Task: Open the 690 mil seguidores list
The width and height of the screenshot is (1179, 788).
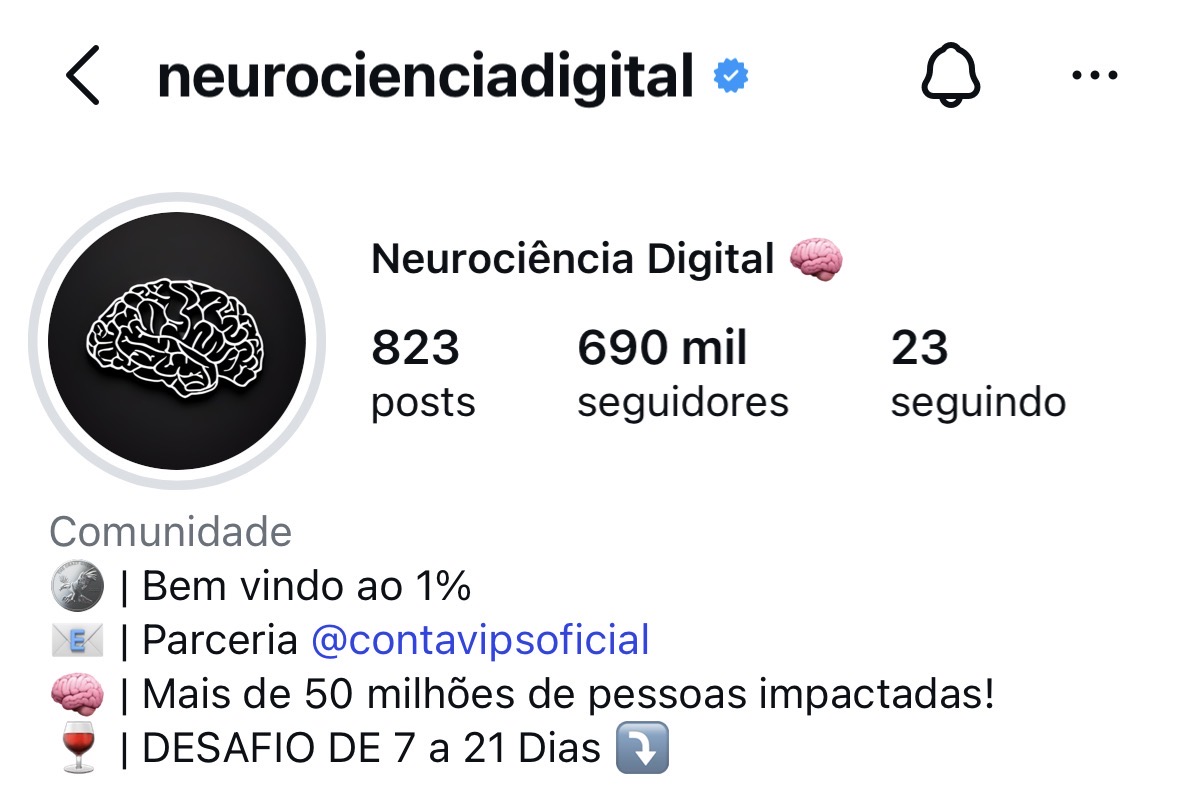Action: pos(682,373)
